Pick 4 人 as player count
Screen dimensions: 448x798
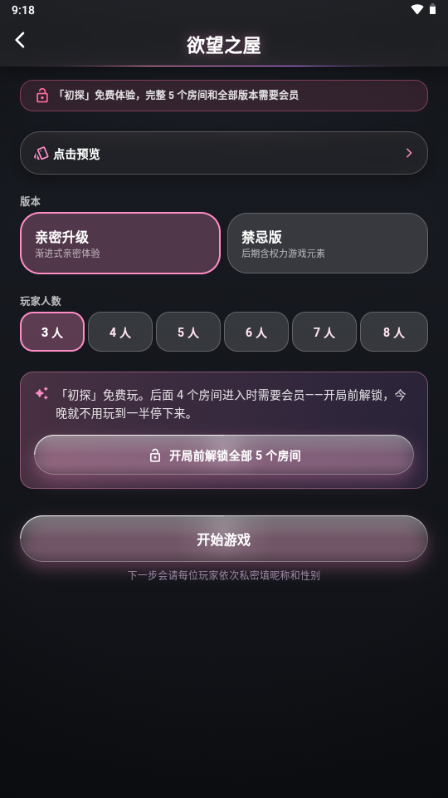(120, 332)
